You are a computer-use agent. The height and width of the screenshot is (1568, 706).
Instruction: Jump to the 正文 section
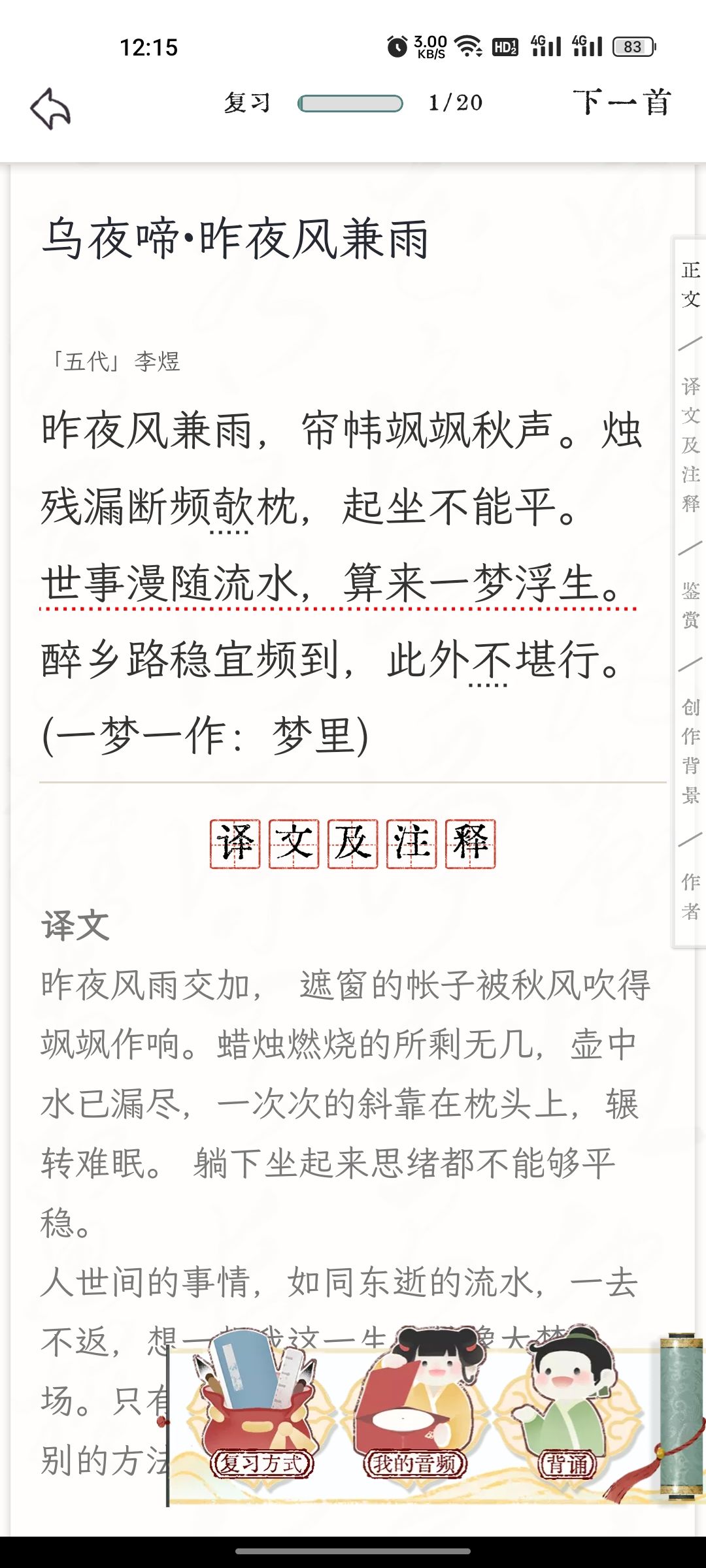click(691, 285)
